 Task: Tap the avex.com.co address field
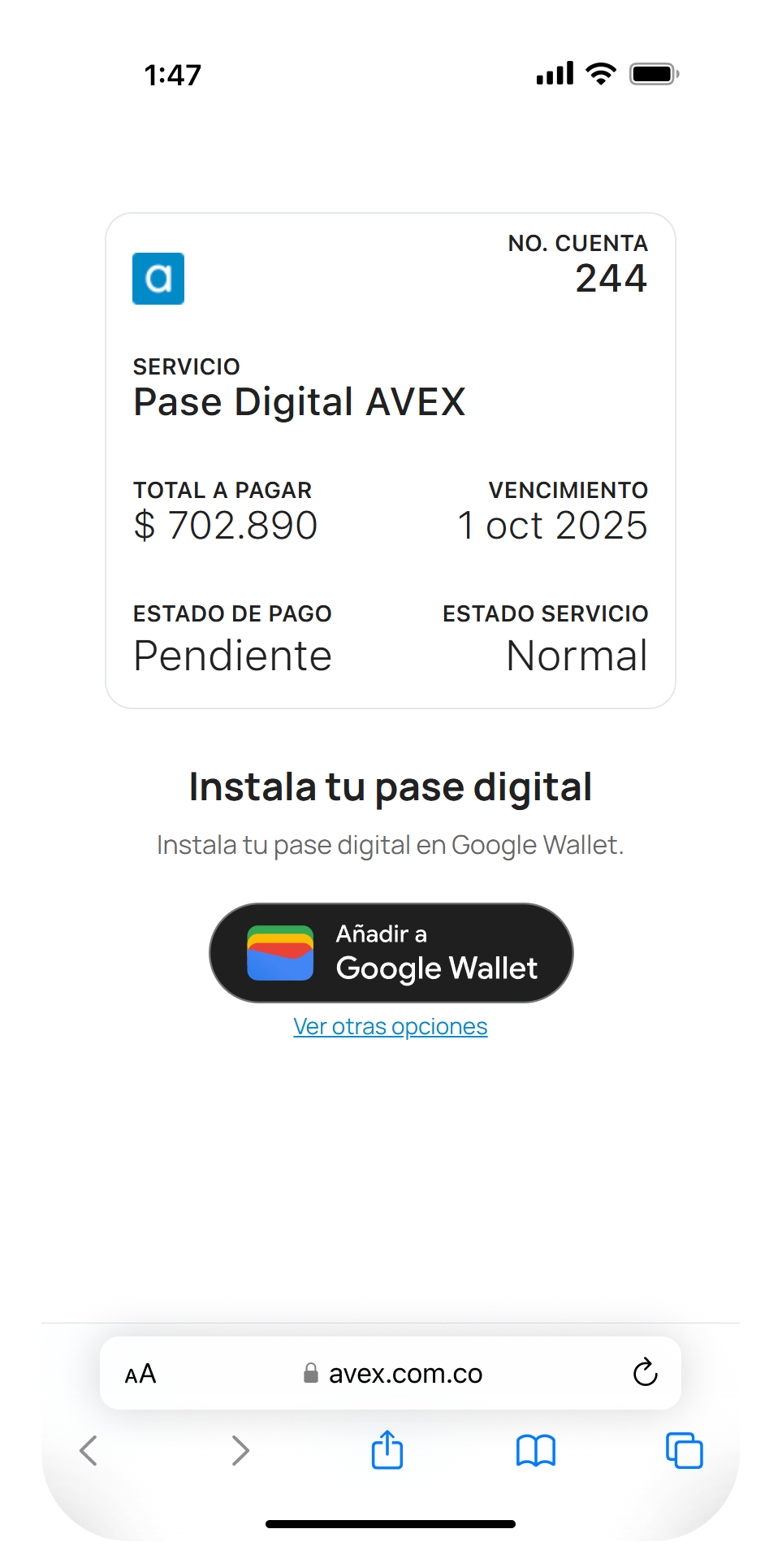pyautogui.click(x=394, y=1374)
